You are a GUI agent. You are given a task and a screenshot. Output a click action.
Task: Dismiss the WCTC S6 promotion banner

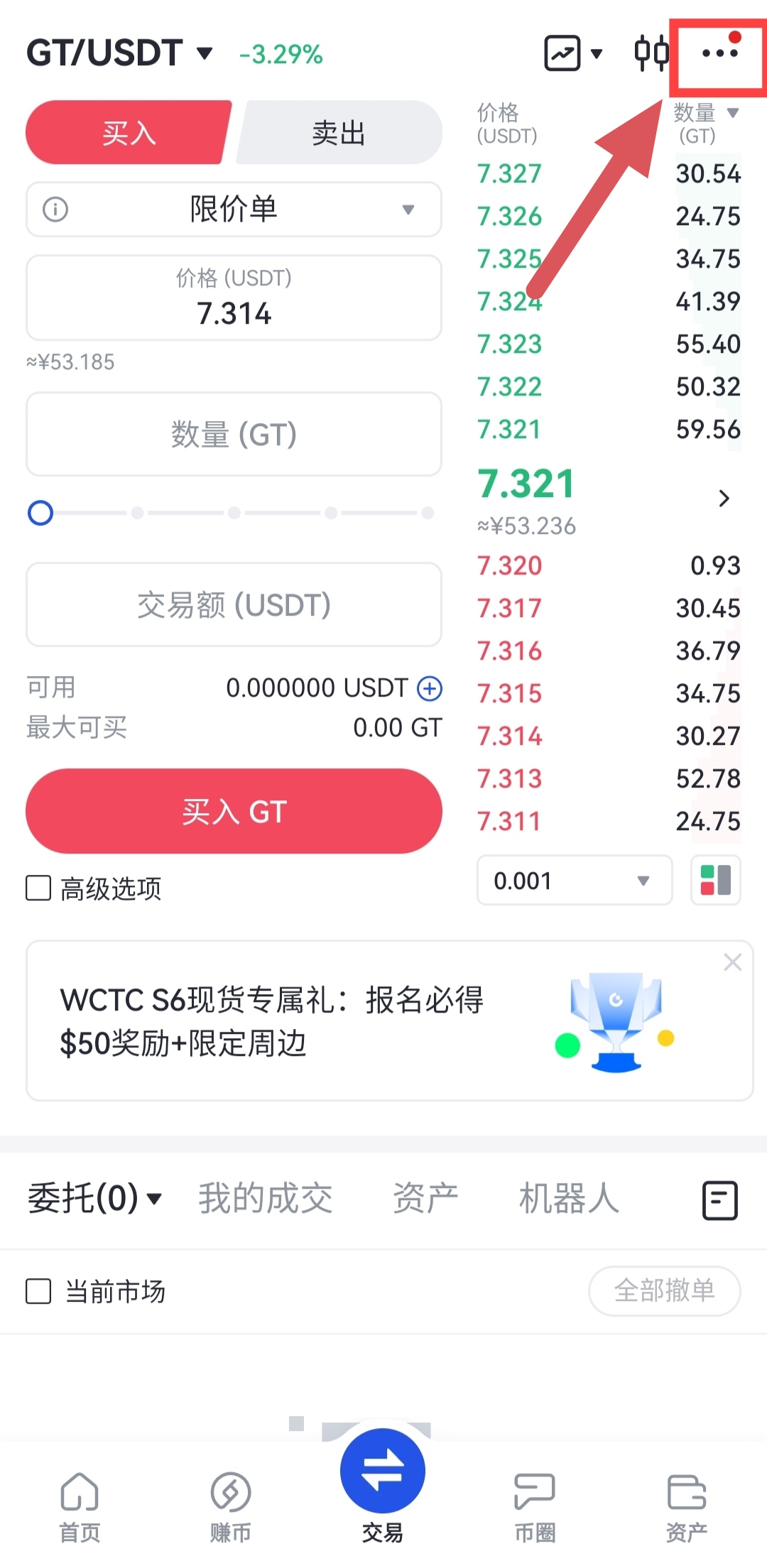coord(733,962)
